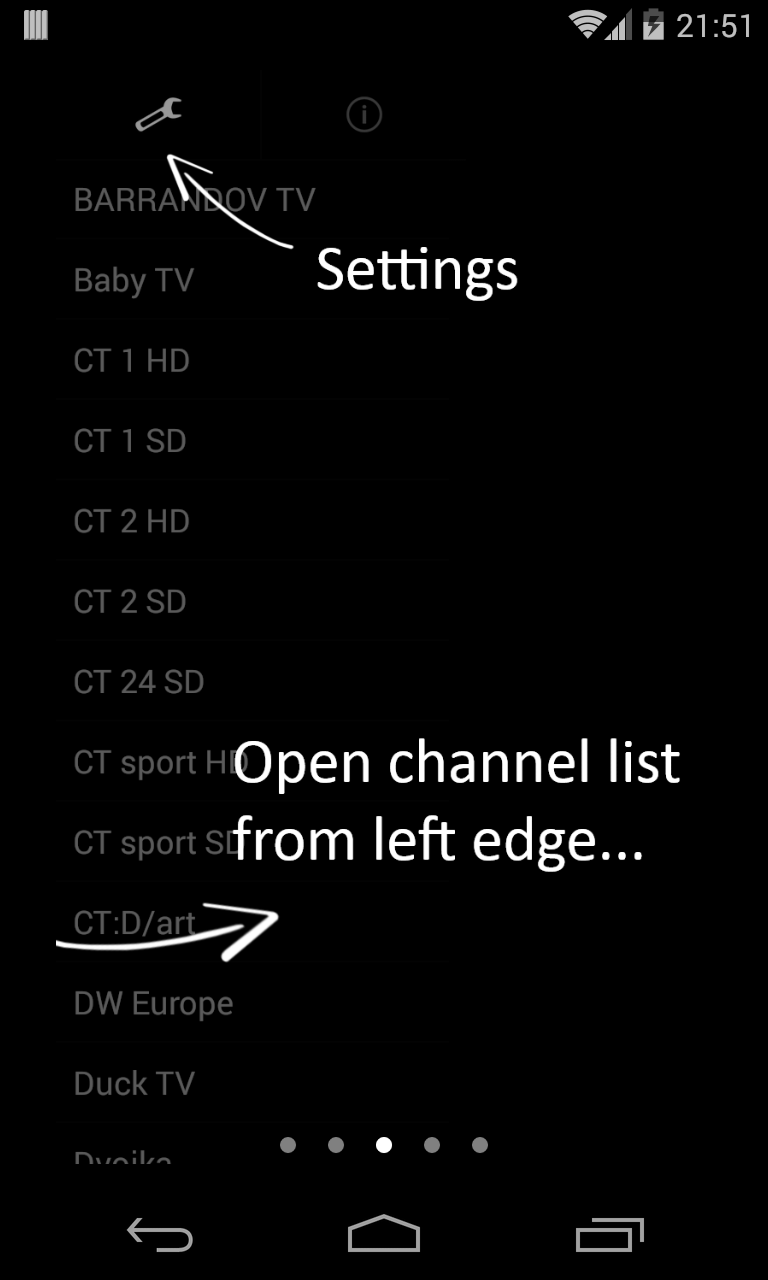Tap the system back button
768x1280 pixels.
click(160, 1236)
